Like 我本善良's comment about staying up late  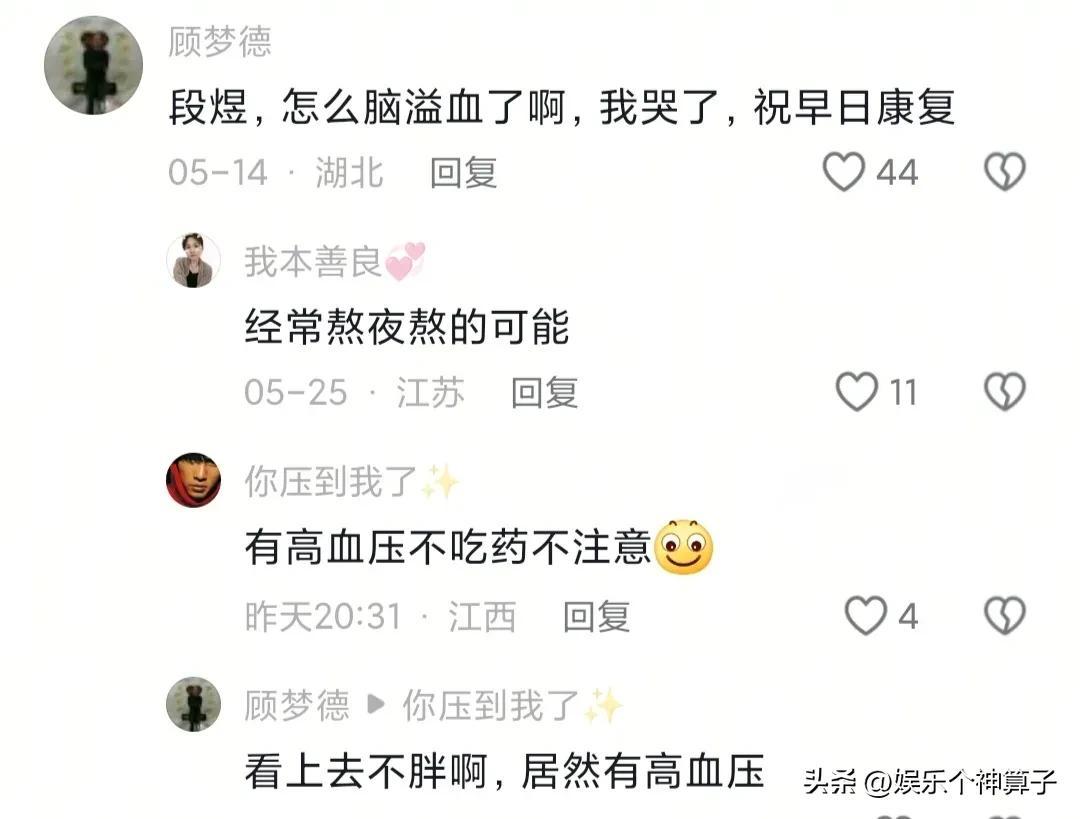click(857, 392)
